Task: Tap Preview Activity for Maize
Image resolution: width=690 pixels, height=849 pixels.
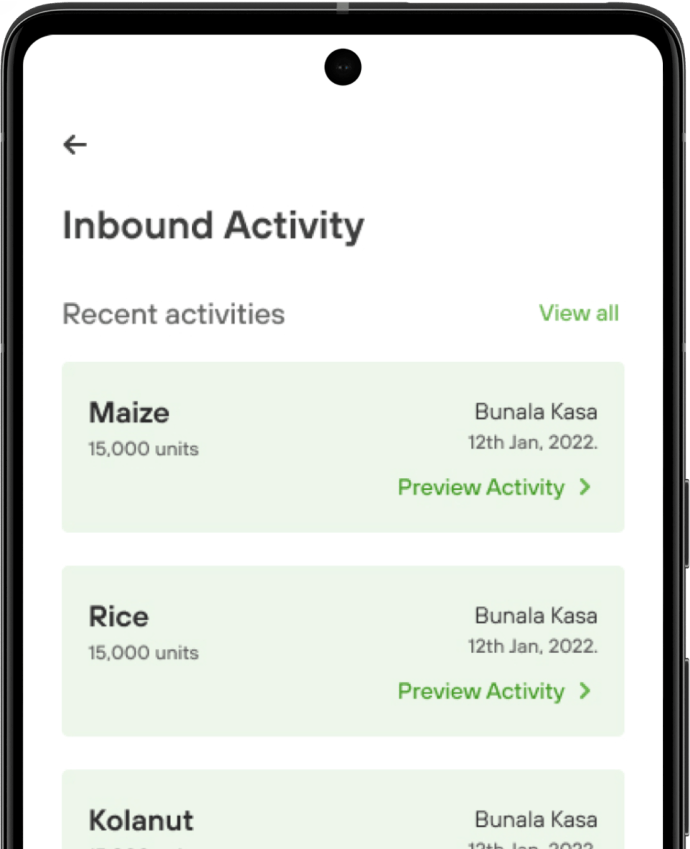Action: coord(494,487)
